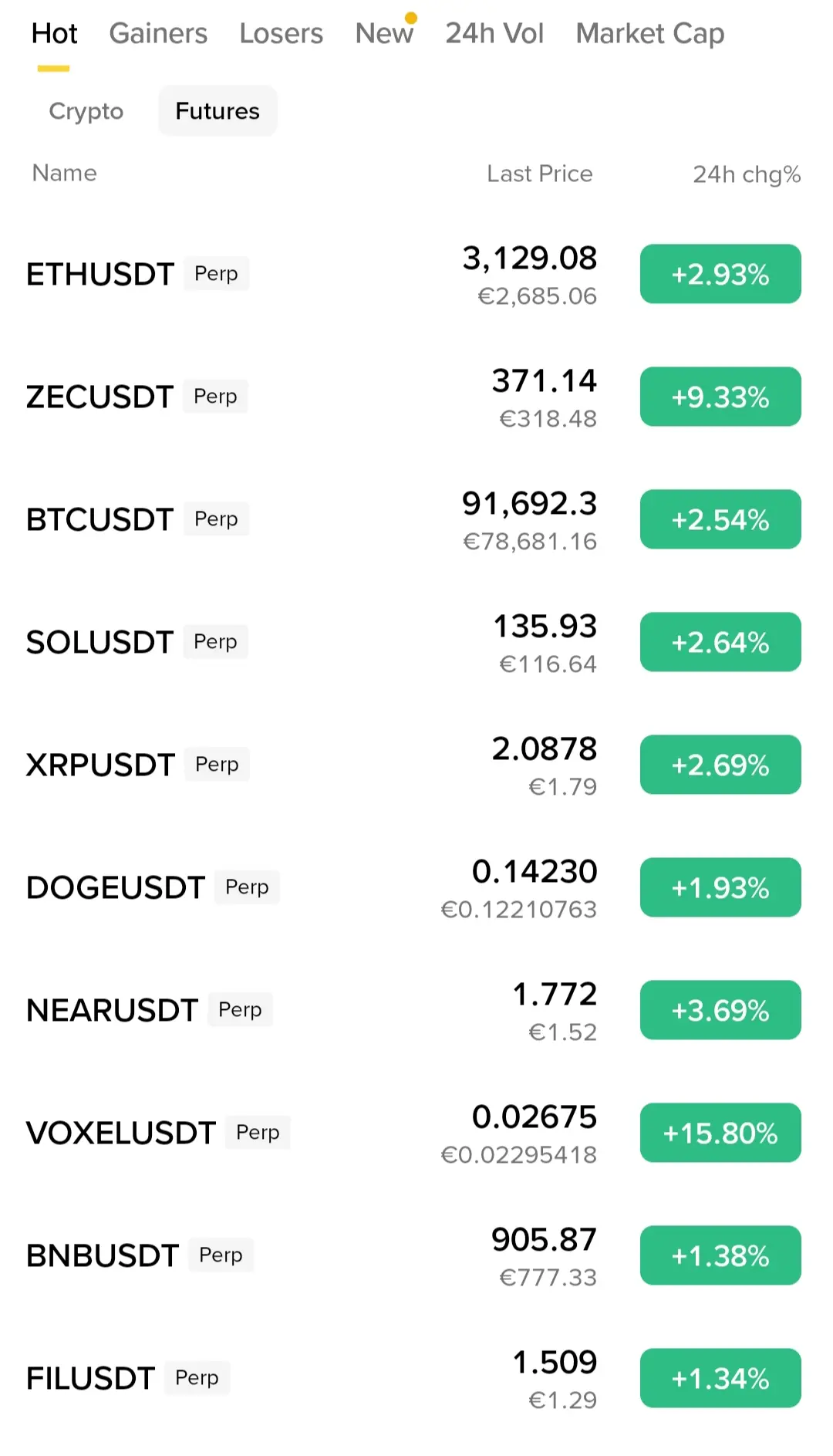833x1456 pixels.
Task: Open the VOXELUSDT Perp row
Action: tap(416, 1133)
